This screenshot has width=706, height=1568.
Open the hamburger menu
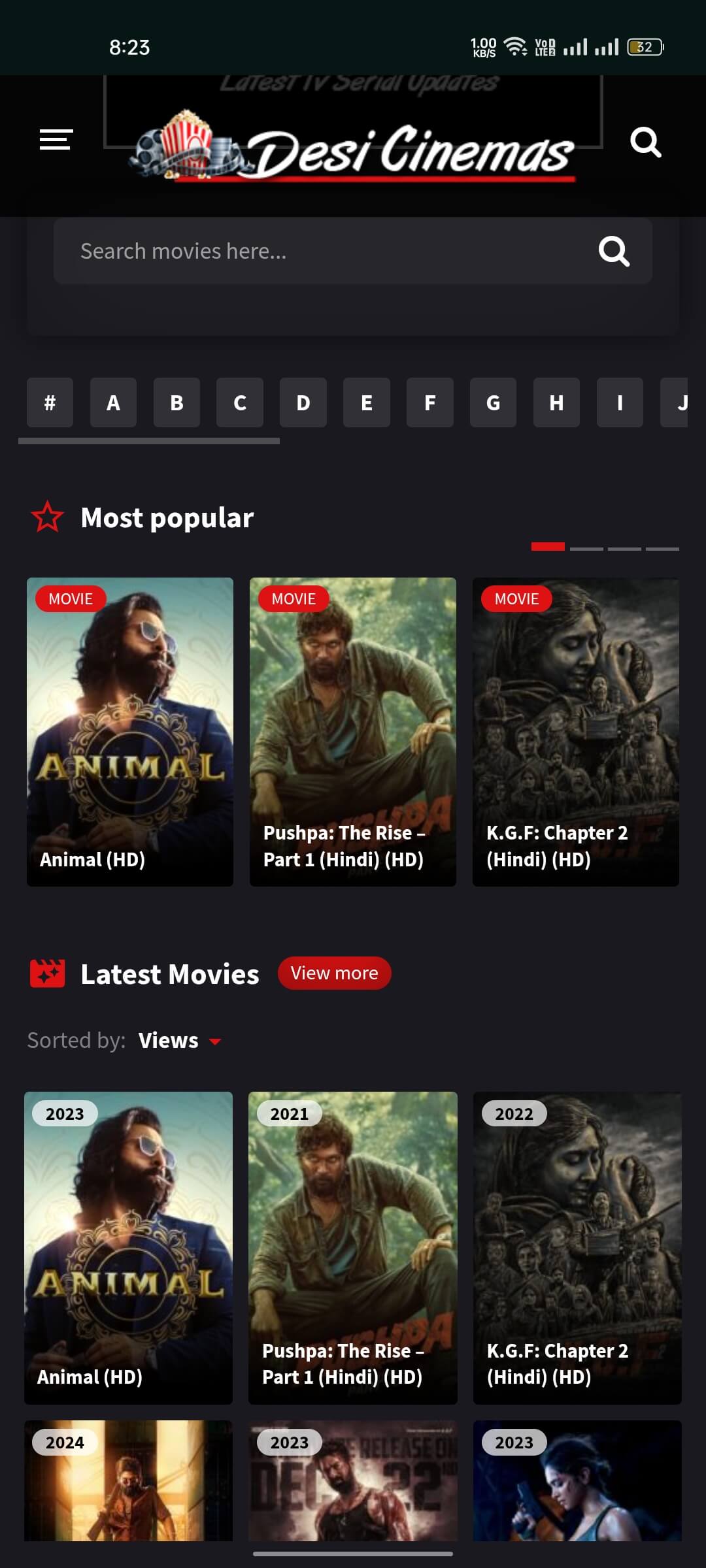[x=56, y=140]
